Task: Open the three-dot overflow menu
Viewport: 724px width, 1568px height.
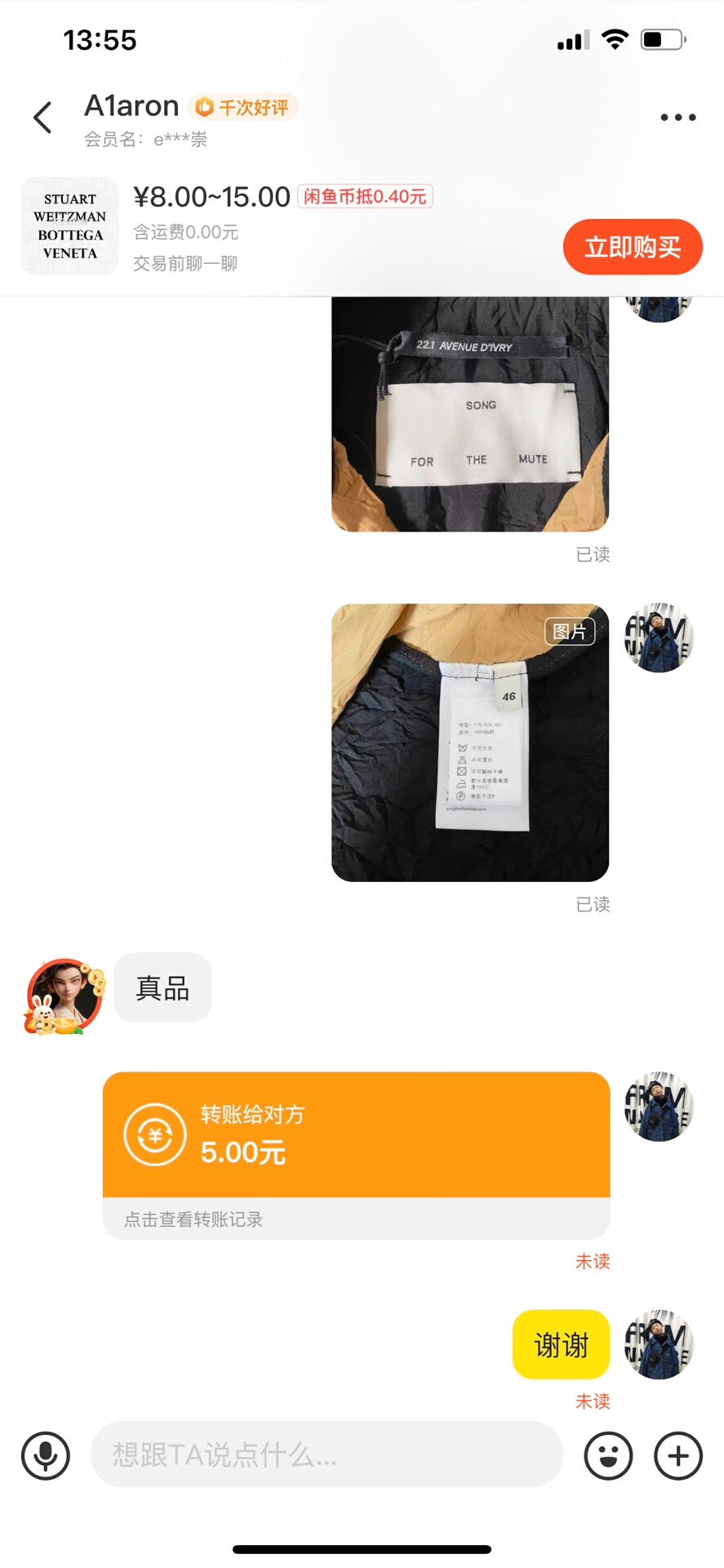Action: [677, 118]
